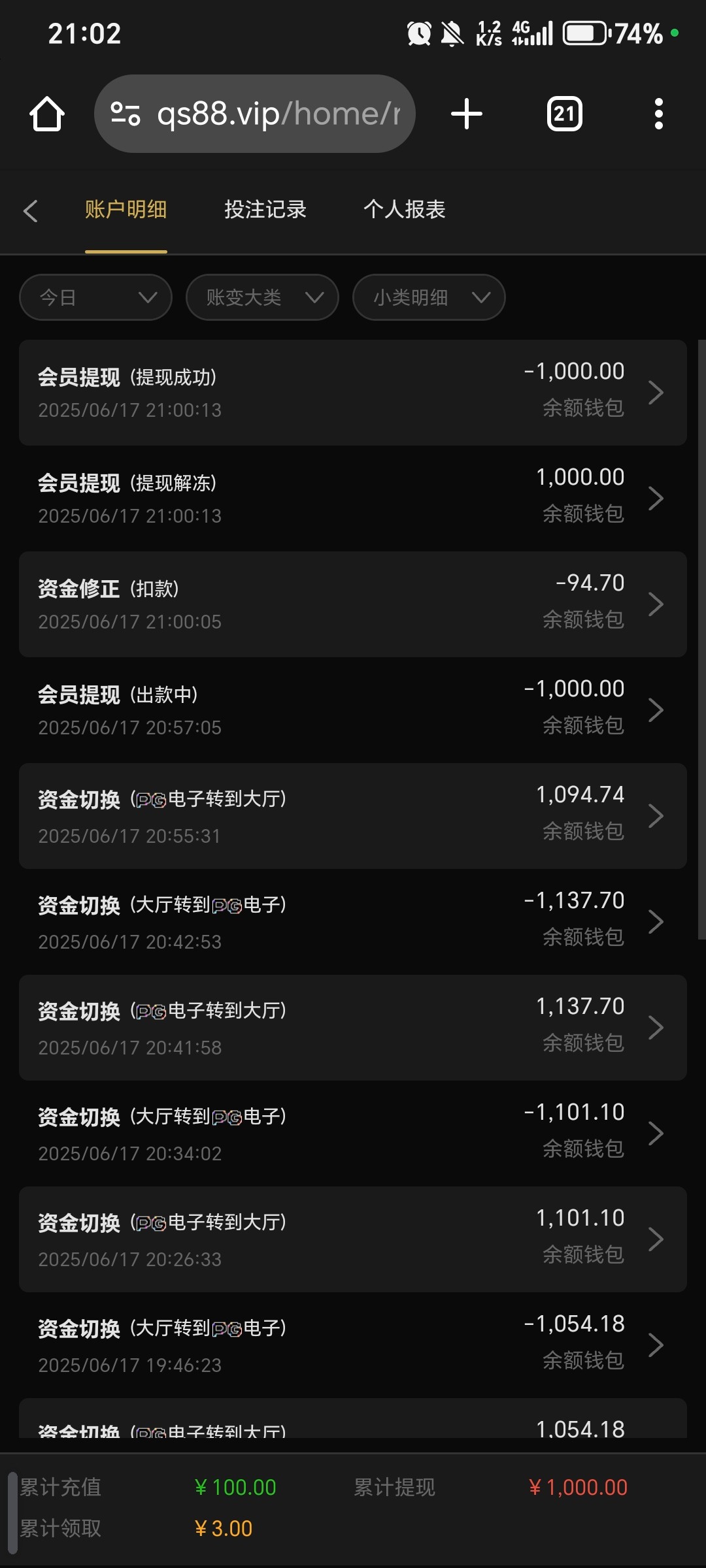Open the 1,101.10 entry at 20:26:33
The width and height of the screenshot is (706, 1568).
point(353,1239)
